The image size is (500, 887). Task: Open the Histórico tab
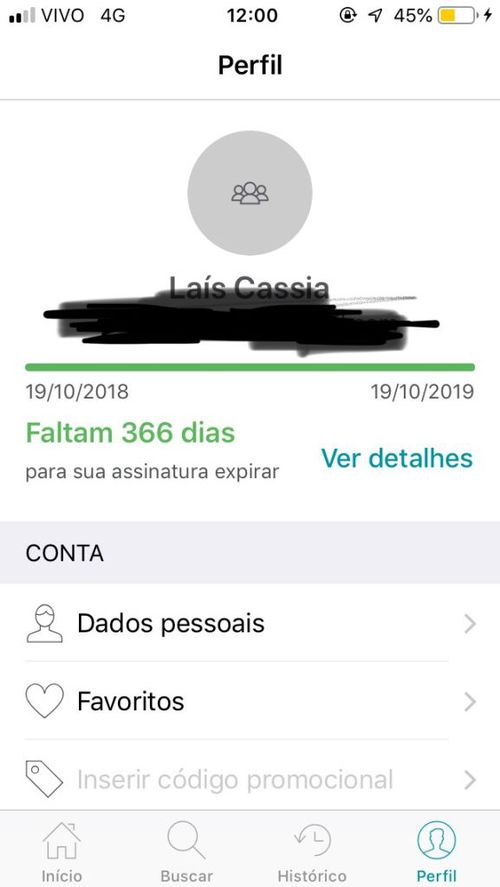coord(312,851)
